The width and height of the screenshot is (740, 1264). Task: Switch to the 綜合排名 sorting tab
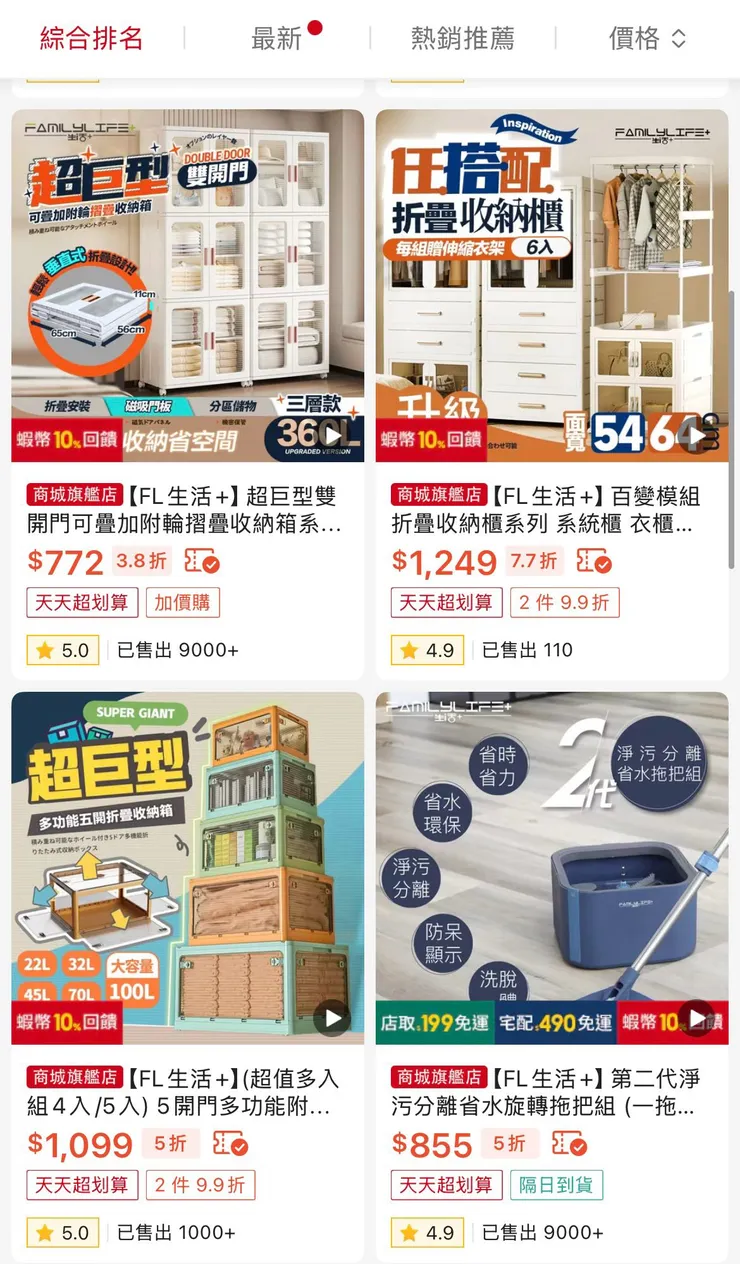pyautogui.click(x=92, y=39)
